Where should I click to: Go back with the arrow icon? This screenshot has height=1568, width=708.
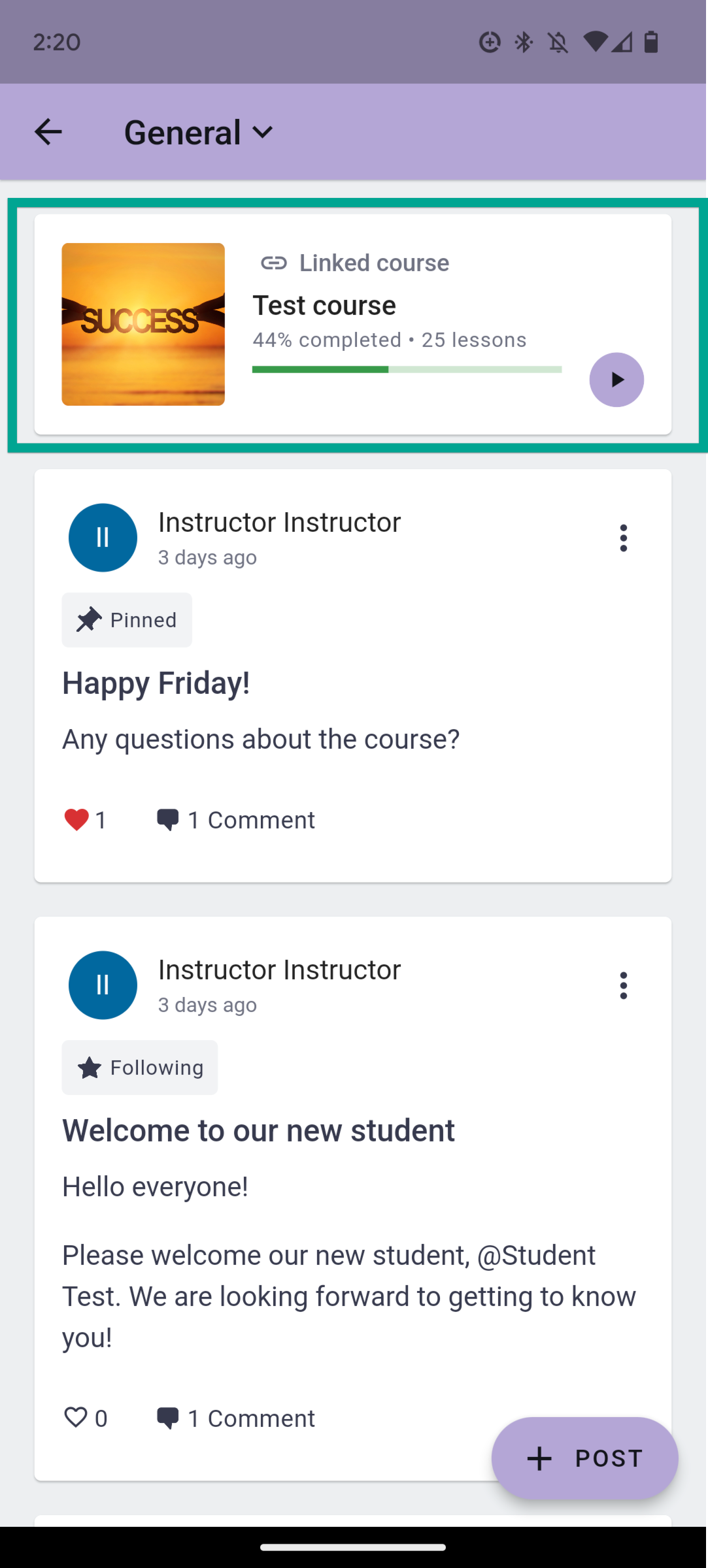point(48,132)
